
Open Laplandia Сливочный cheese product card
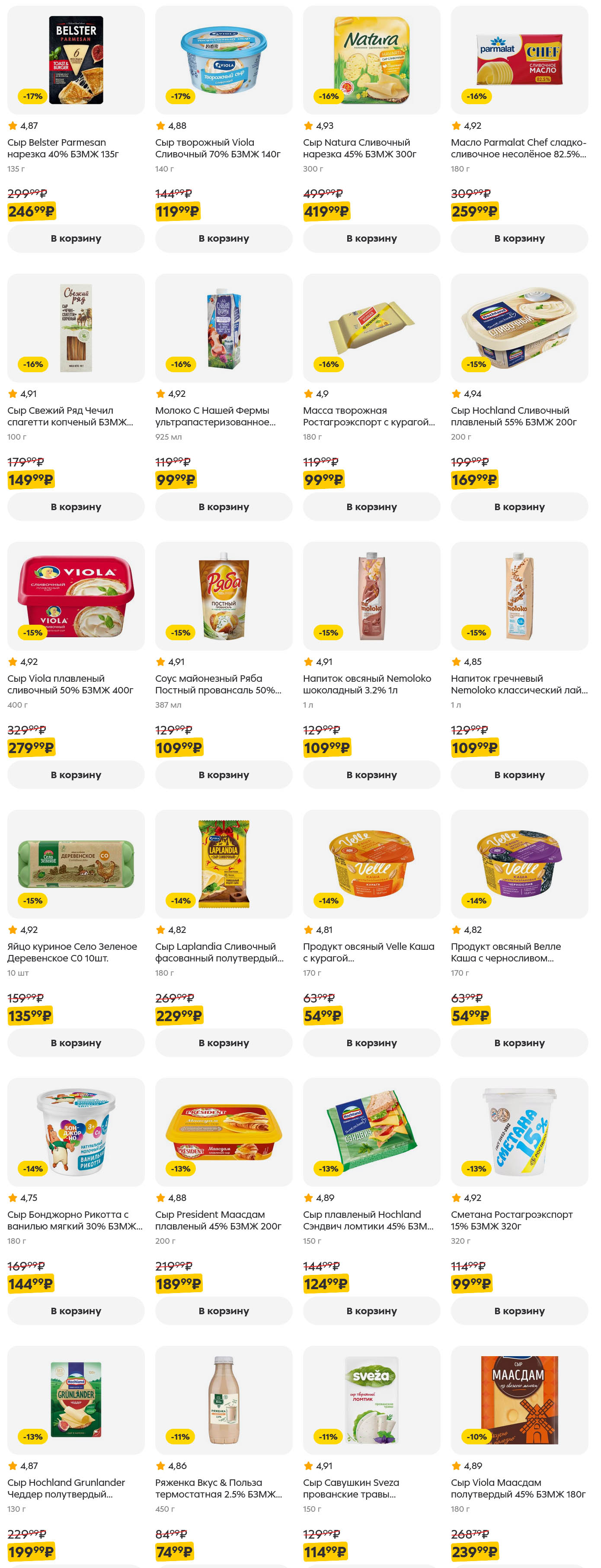pyautogui.click(x=224, y=864)
